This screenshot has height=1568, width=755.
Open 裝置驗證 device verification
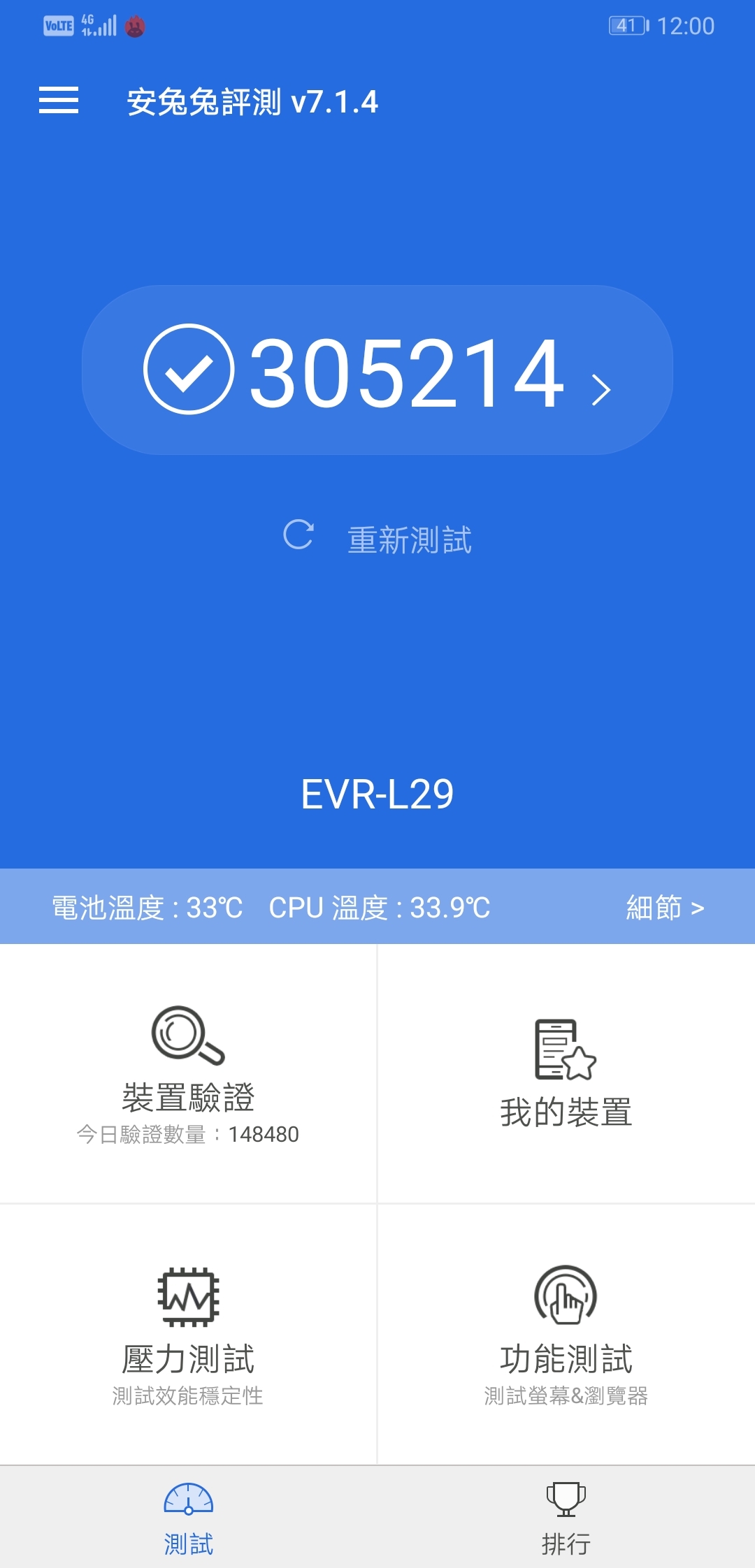tap(188, 1074)
